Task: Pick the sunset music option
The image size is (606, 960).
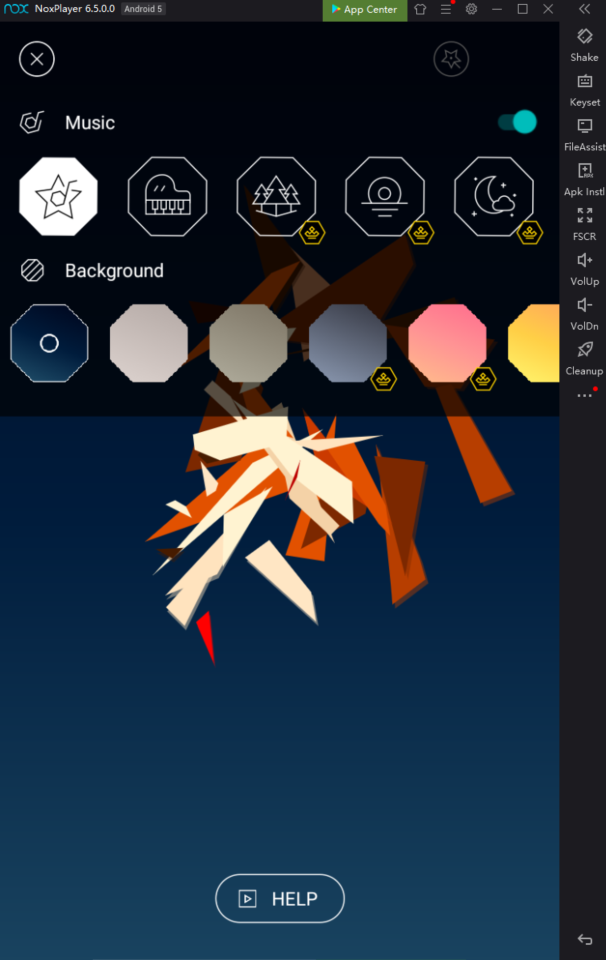Action: [x=385, y=197]
